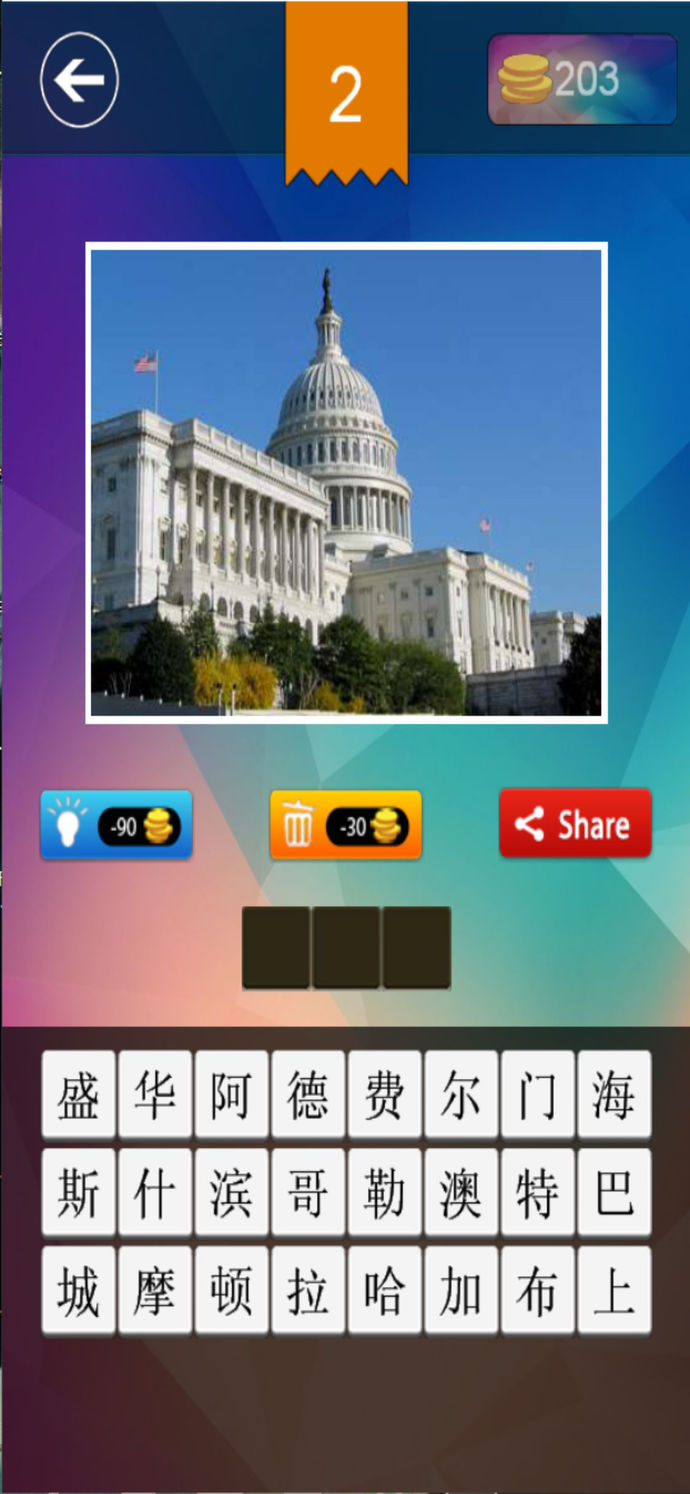Viewport: 690px width, 1494px height.
Task: Go back with the arrow icon
Action: tap(79, 80)
